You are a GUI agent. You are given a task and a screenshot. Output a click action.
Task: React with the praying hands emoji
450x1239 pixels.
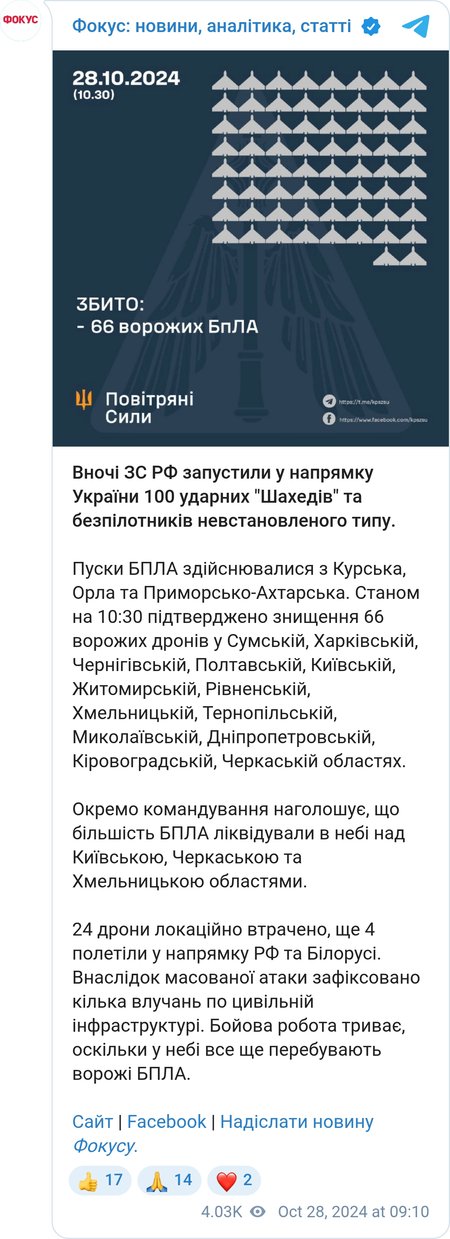[x=169, y=1181]
